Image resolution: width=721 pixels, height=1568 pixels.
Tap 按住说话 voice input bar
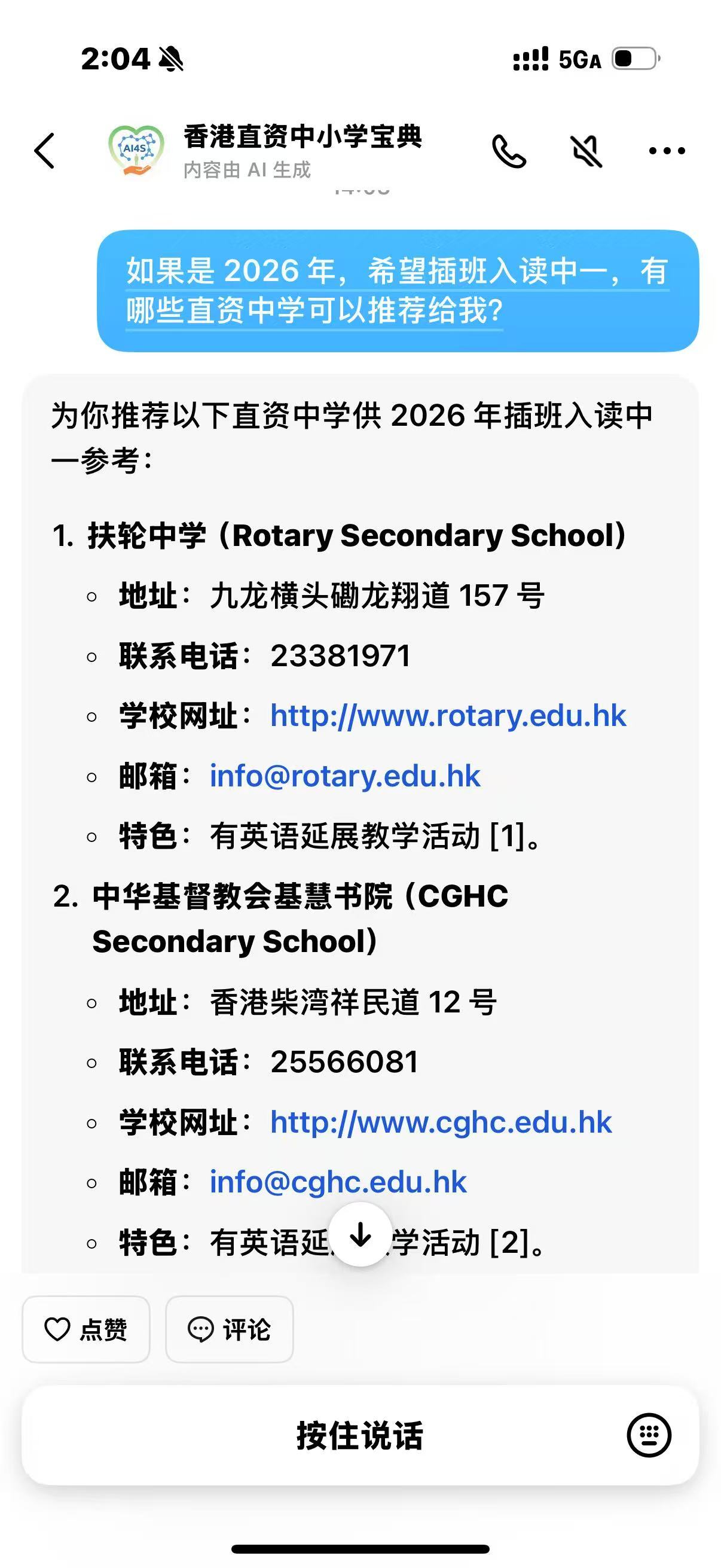click(359, 1436)
